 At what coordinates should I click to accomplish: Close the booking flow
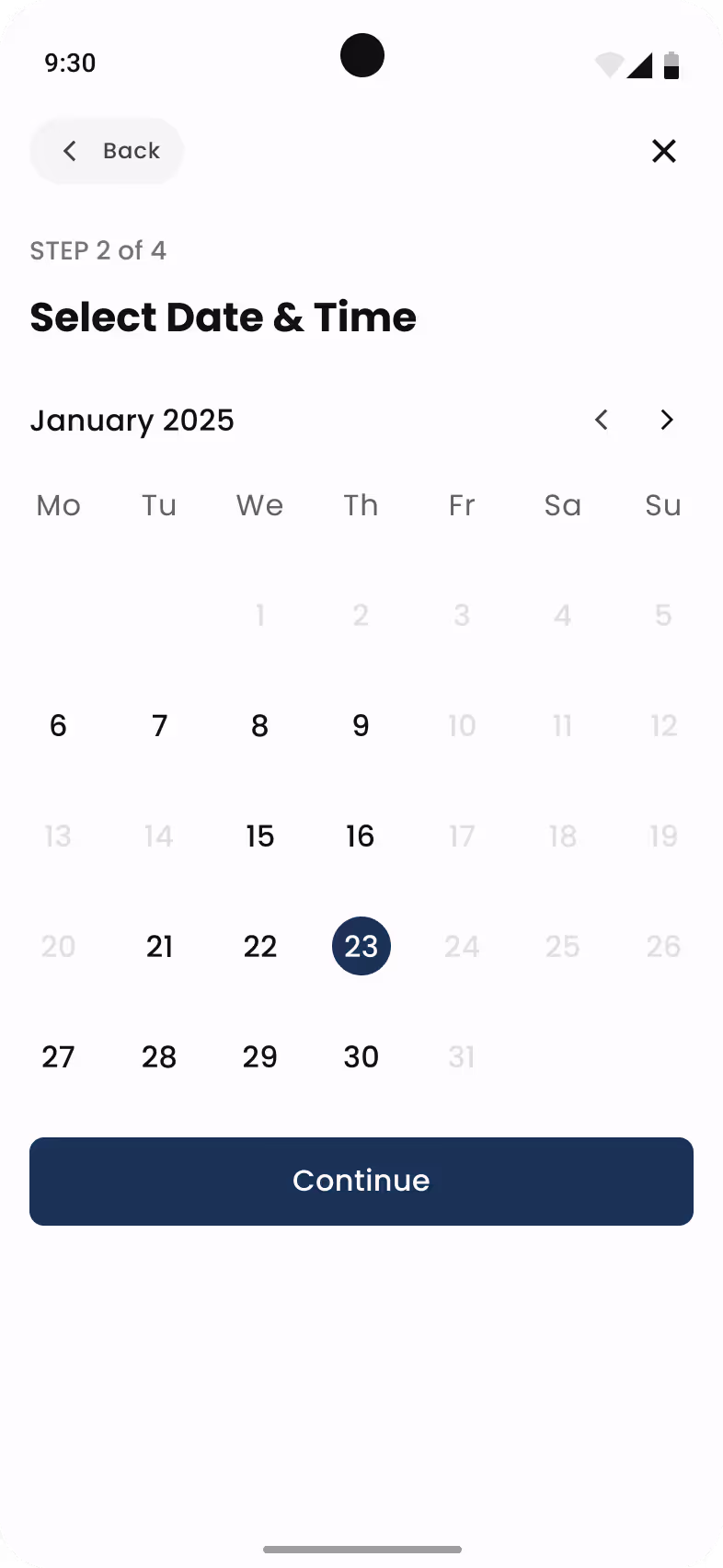coord(664,151)
